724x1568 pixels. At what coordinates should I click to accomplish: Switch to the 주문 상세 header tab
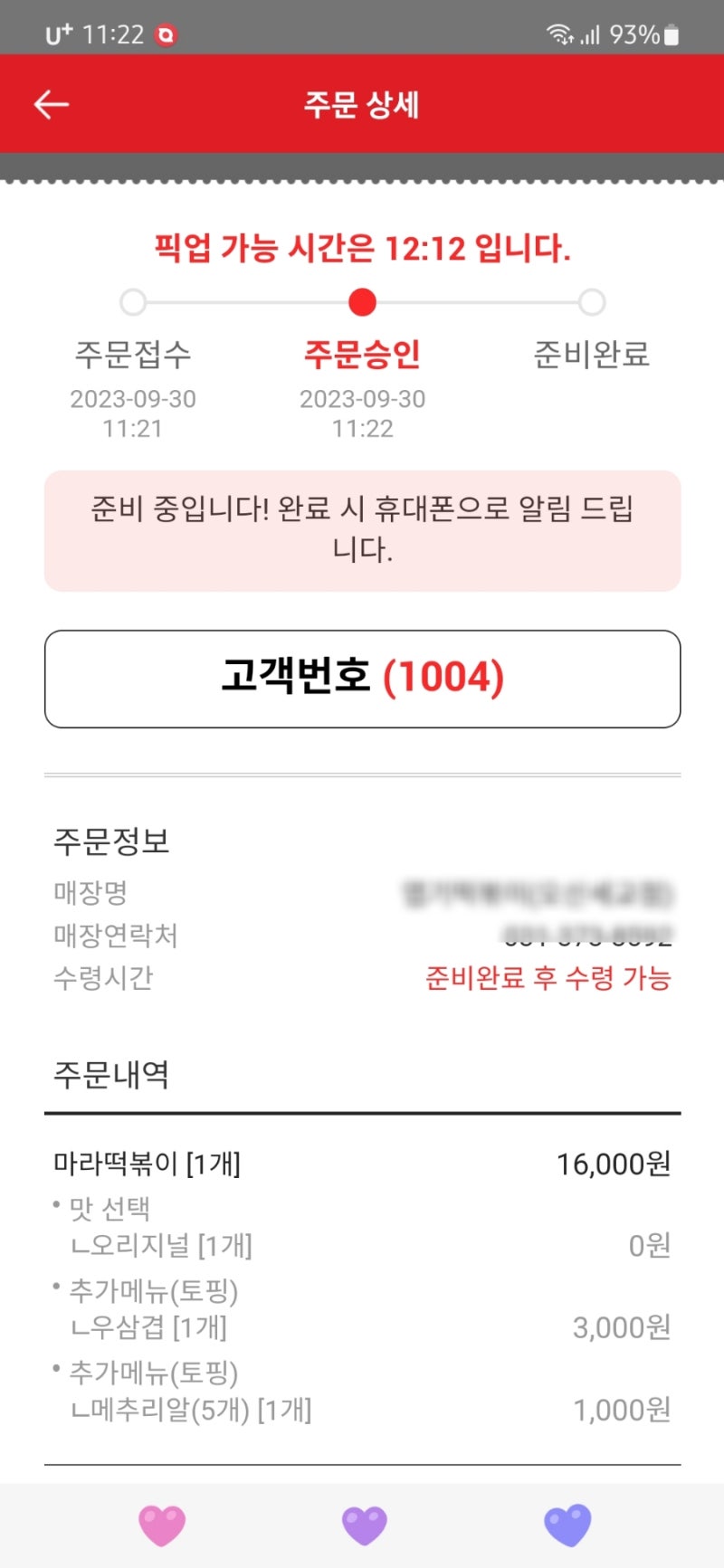[361, 104]
